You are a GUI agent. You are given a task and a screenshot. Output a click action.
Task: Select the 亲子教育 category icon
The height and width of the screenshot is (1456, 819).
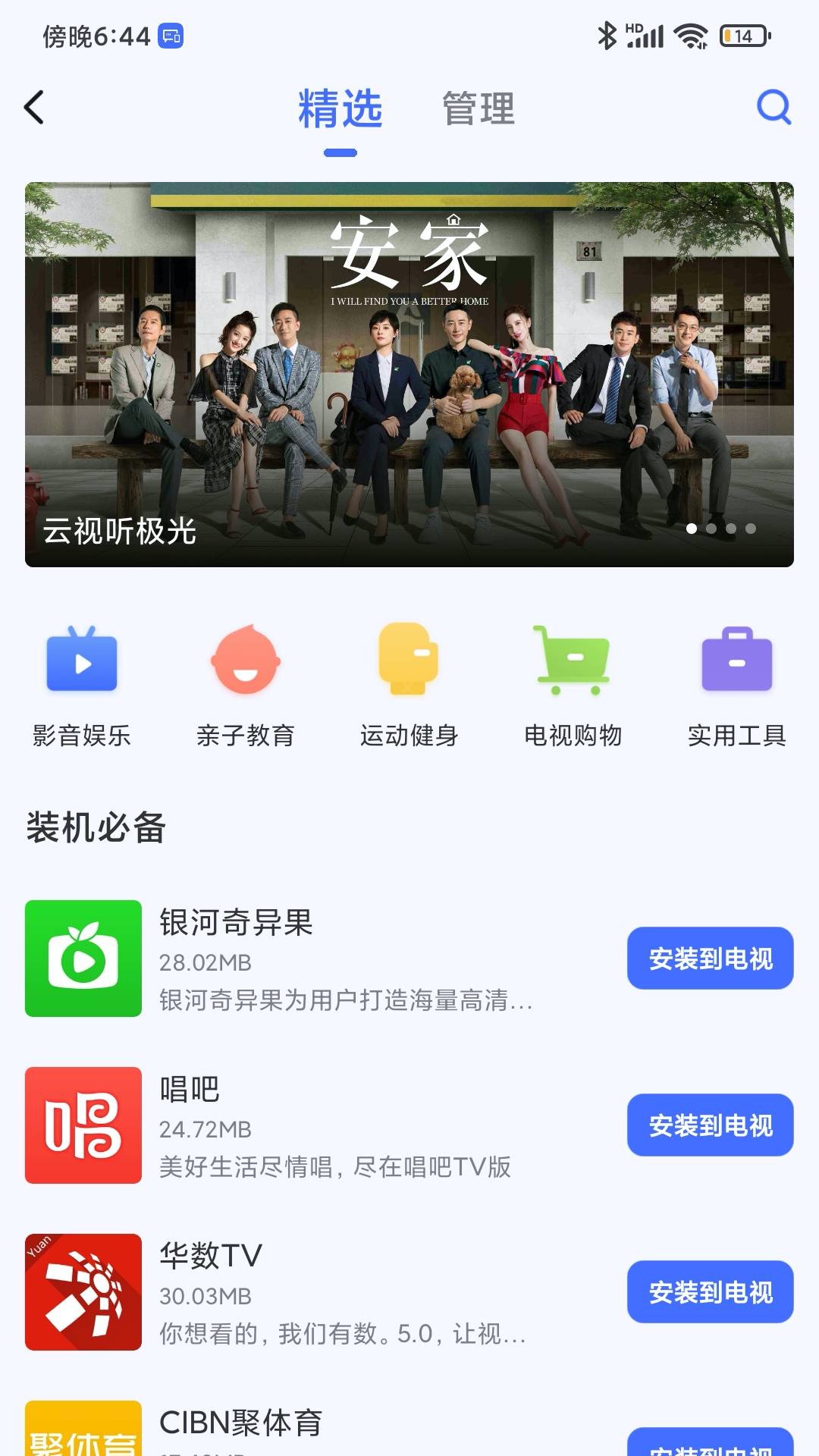[x=245, y=661]
